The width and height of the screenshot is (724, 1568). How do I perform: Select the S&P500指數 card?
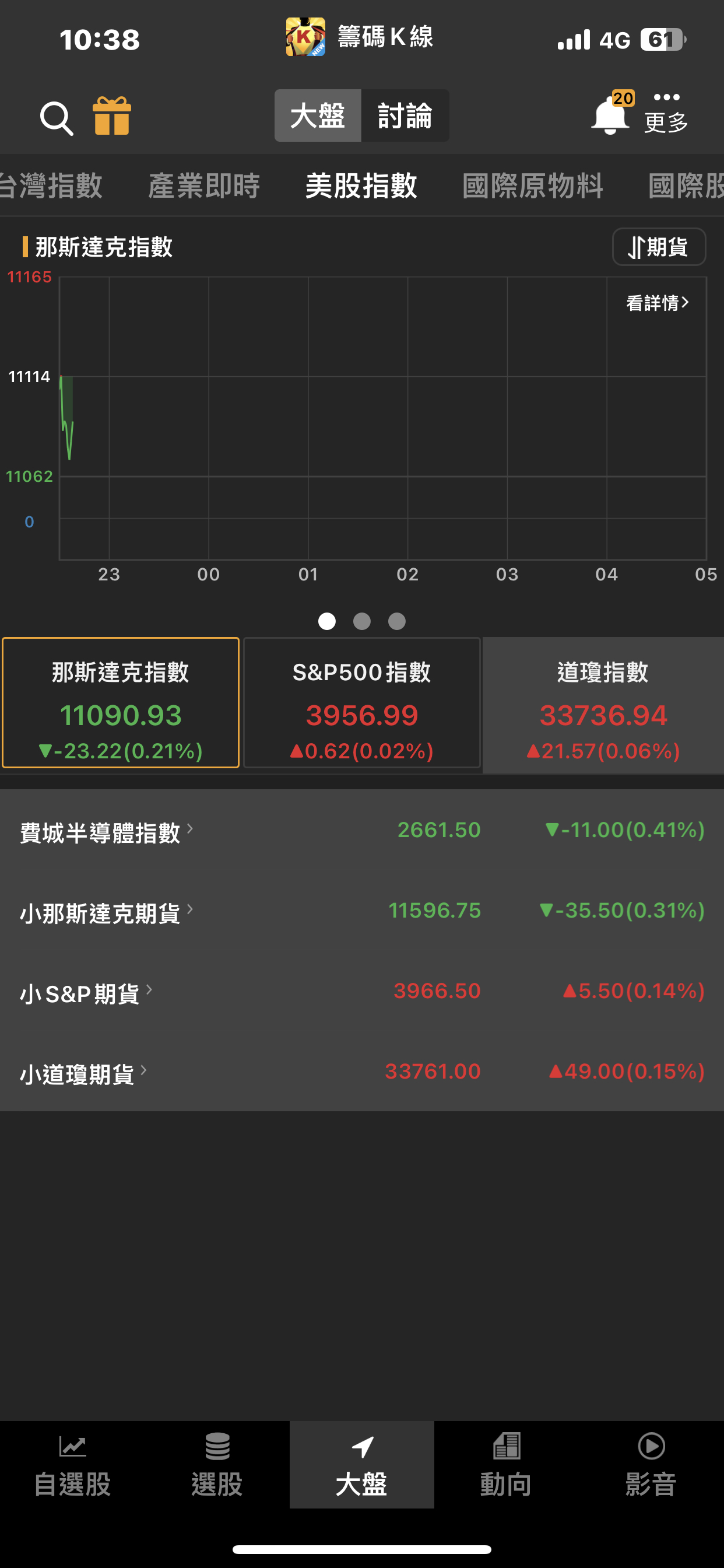coord(362,703)
